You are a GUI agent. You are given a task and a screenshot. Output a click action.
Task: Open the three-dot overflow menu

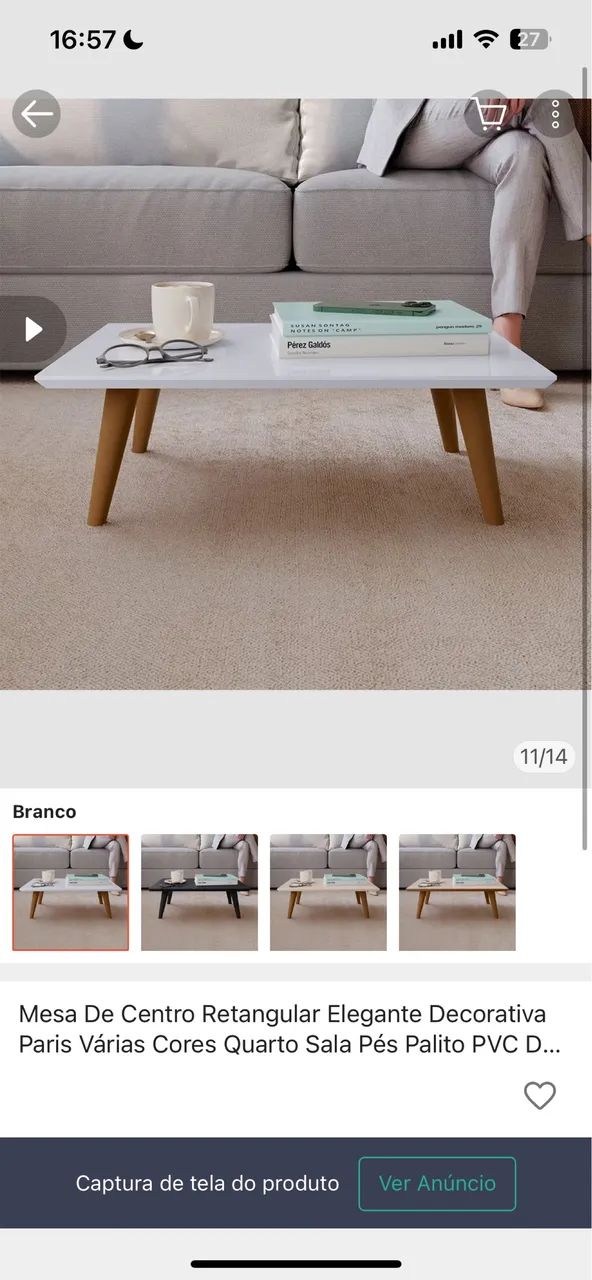[x=555, y=114]
